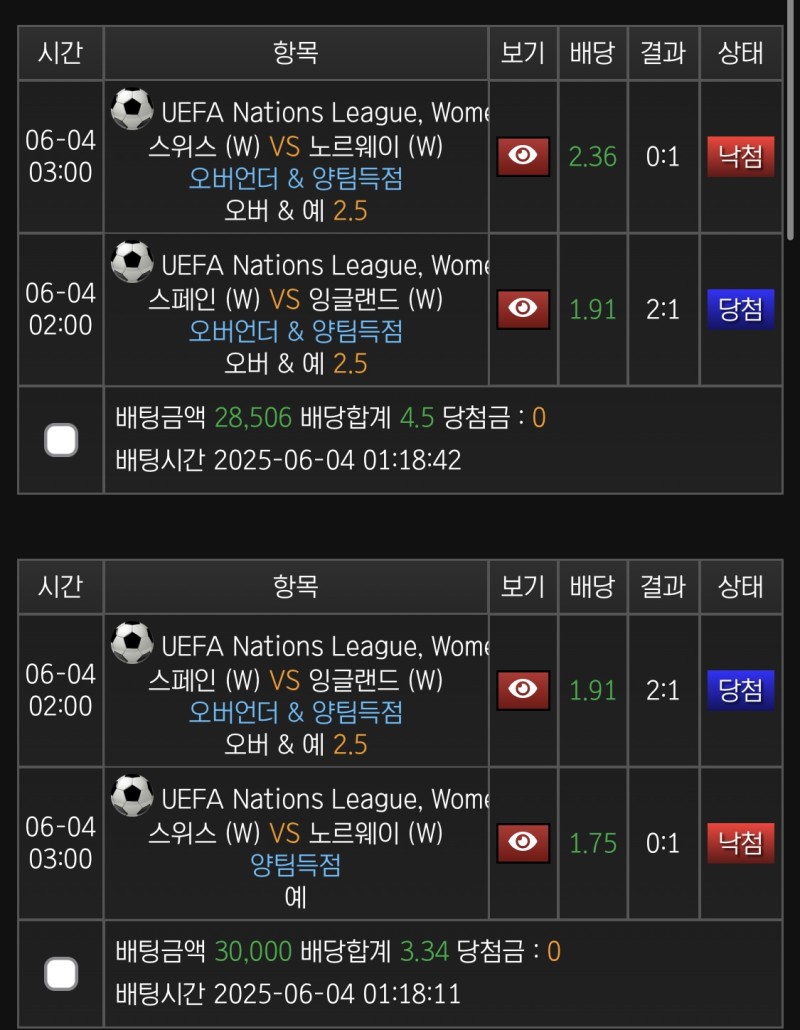View Spain vs England details in the 28,506 slip
This screenshot has height=1030, width=800.
(x=523, y=309)
